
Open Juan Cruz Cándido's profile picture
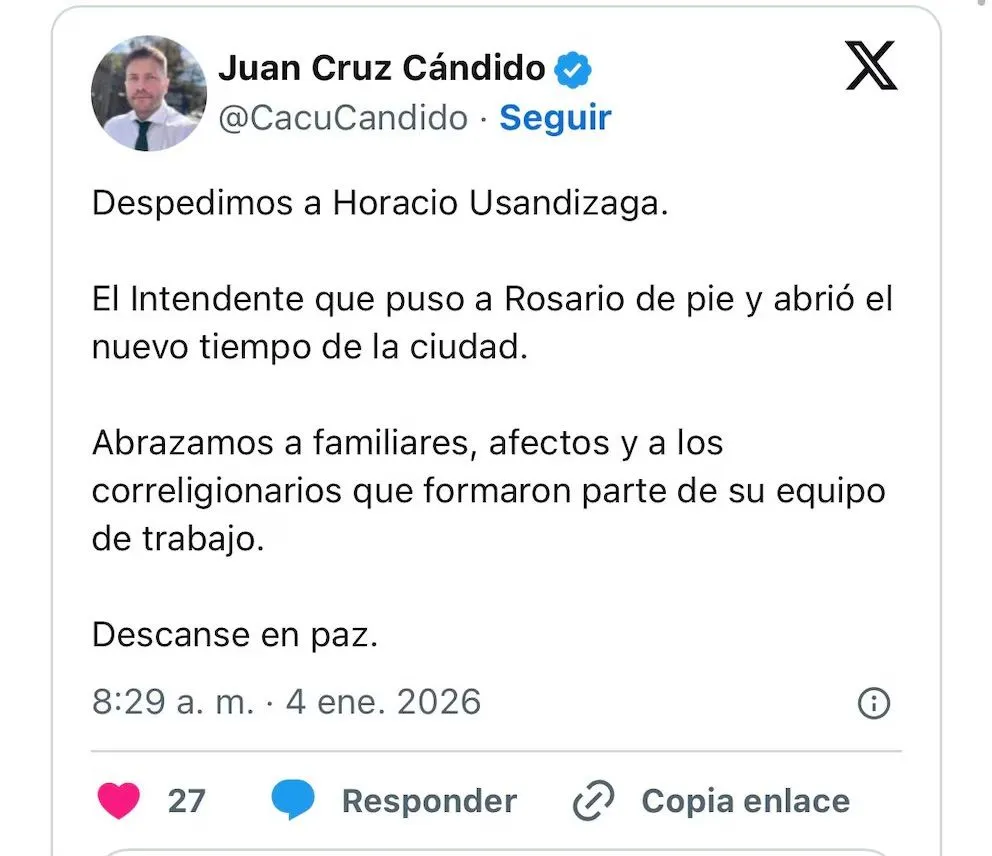click(x=148, y=94)
